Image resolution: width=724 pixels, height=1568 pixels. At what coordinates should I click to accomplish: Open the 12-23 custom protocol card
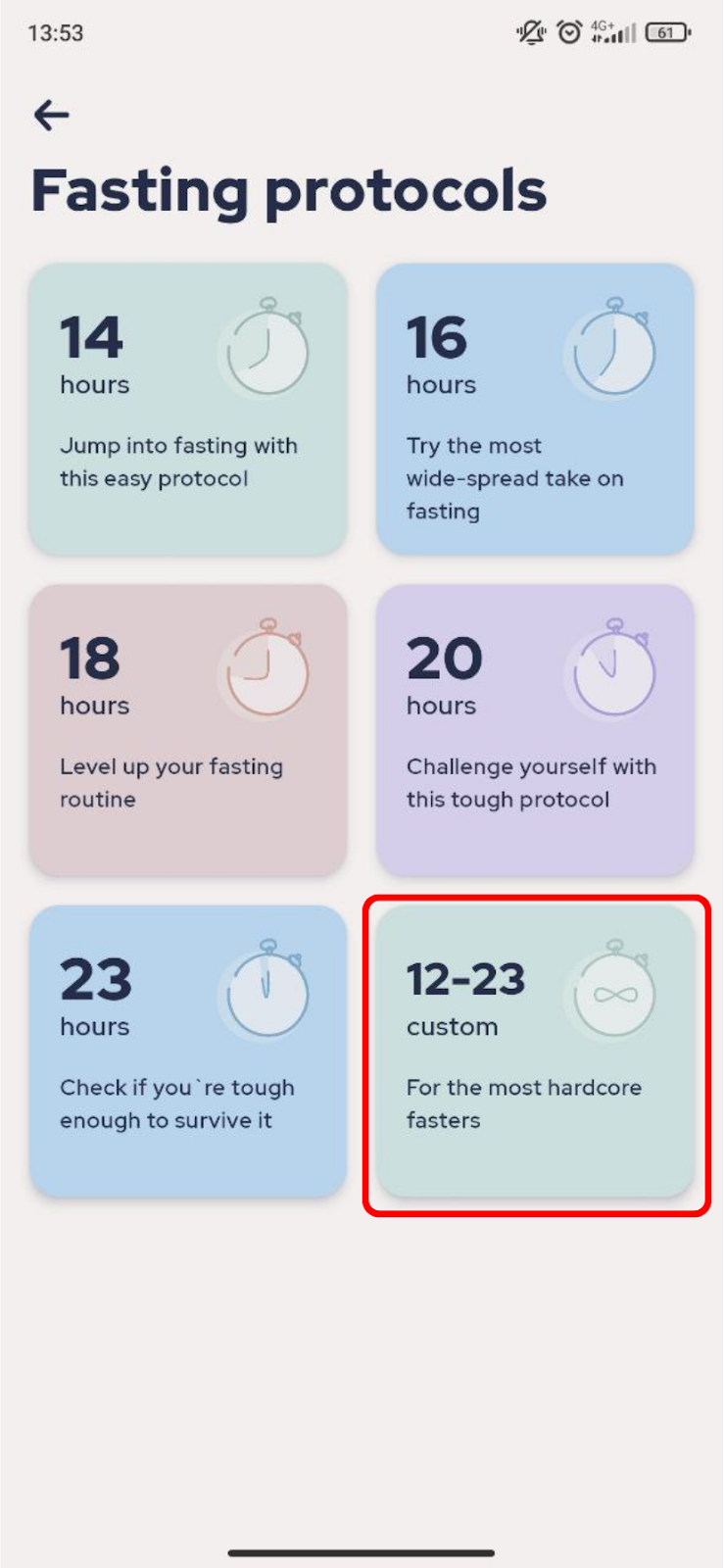pos(535,1051)
